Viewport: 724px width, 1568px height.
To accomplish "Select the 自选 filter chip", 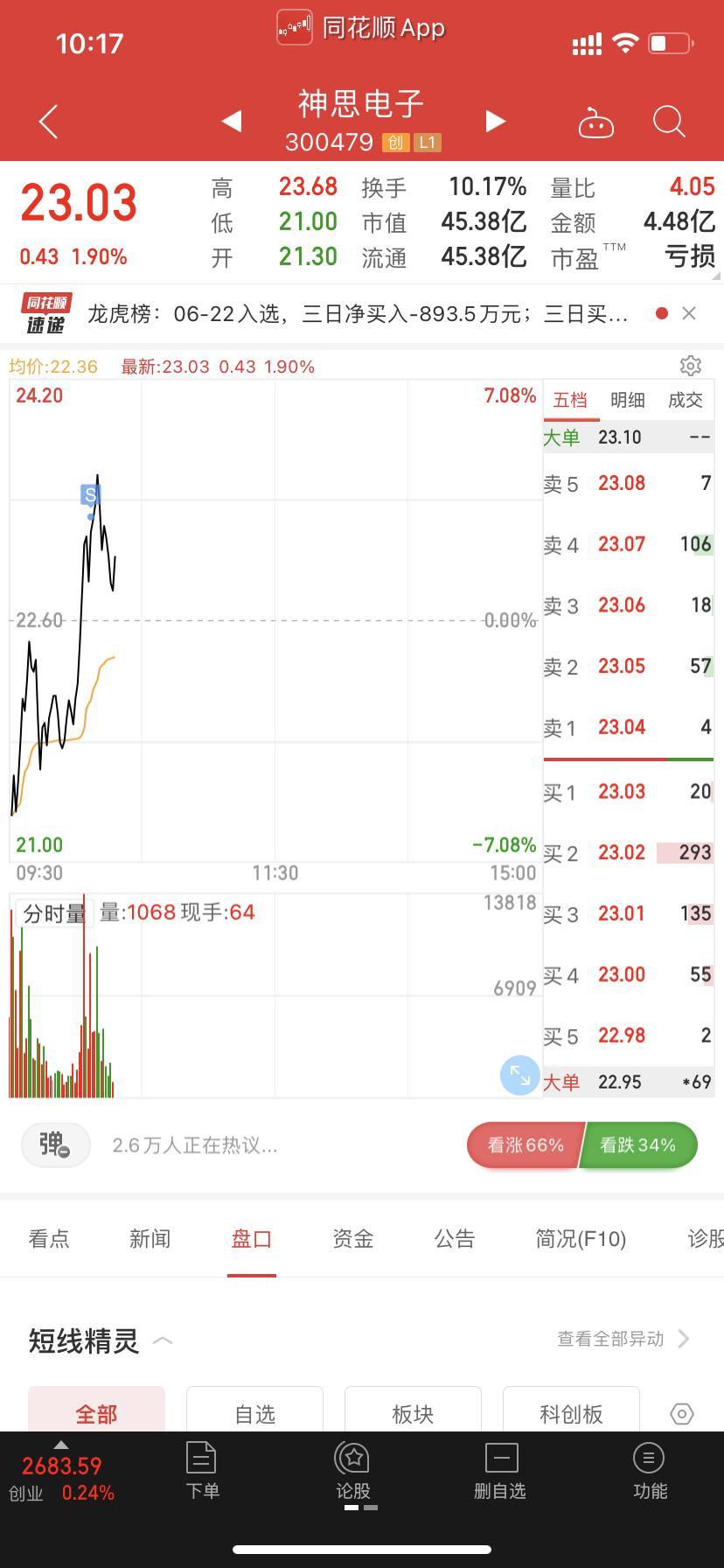I will click(x=255, y=1409).
